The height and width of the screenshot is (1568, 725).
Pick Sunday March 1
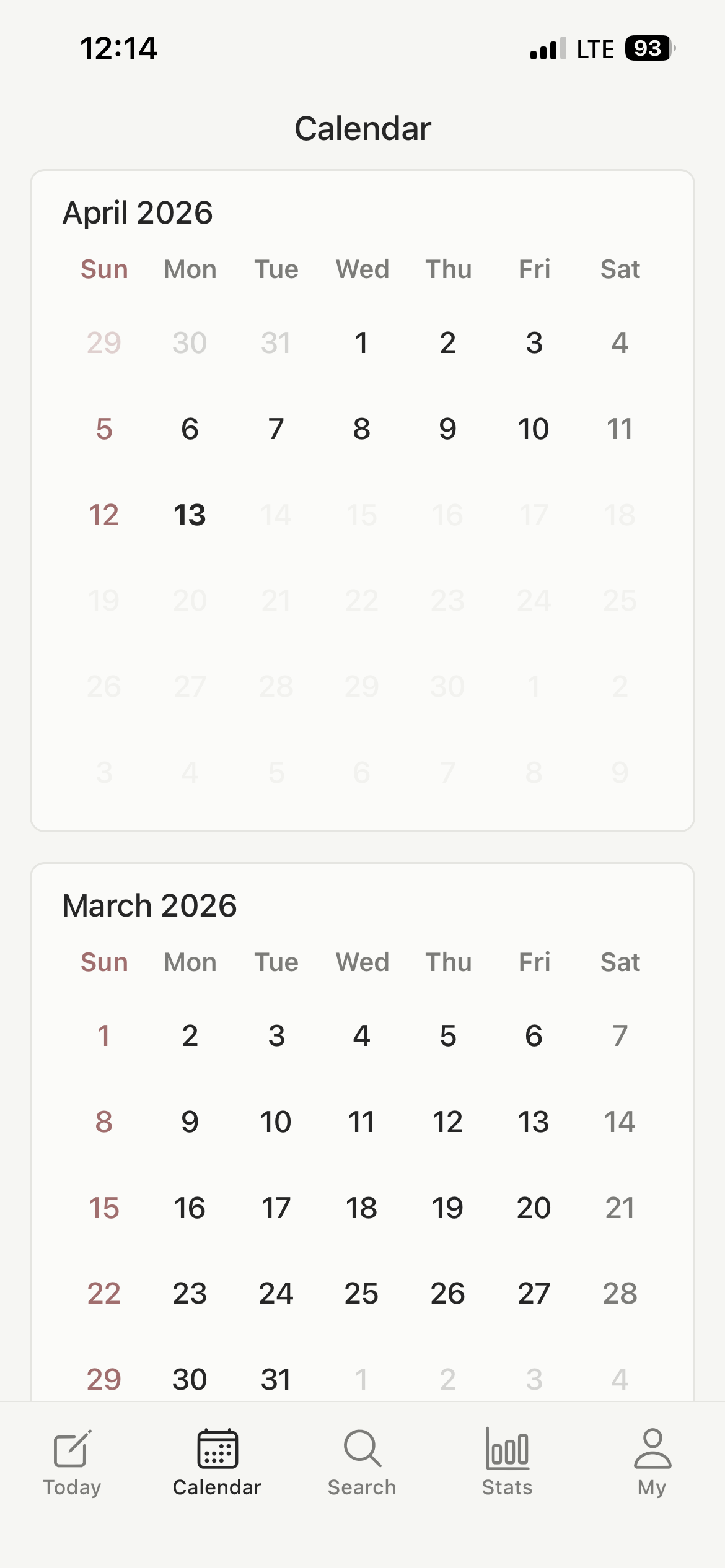click(x=104, y=1036)
